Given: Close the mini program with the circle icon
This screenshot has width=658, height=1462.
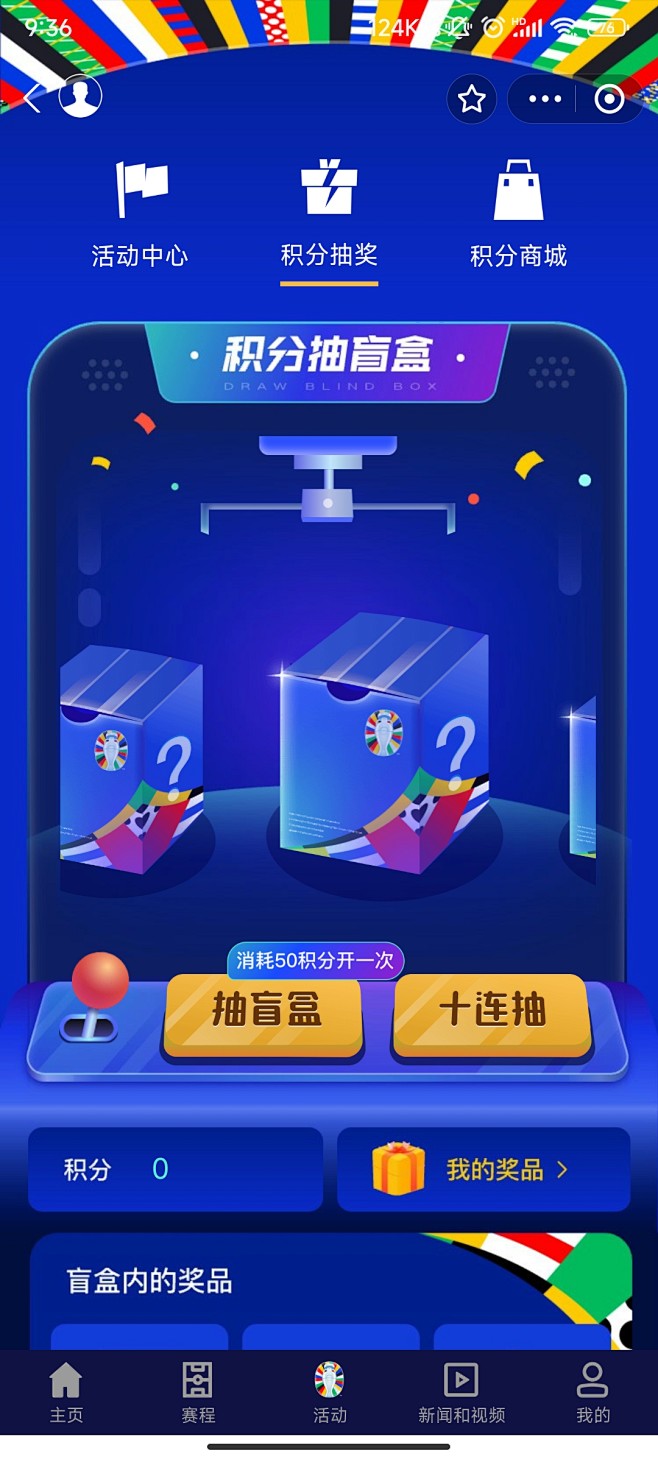Looking at the screenshot, I should coord(608,99).
